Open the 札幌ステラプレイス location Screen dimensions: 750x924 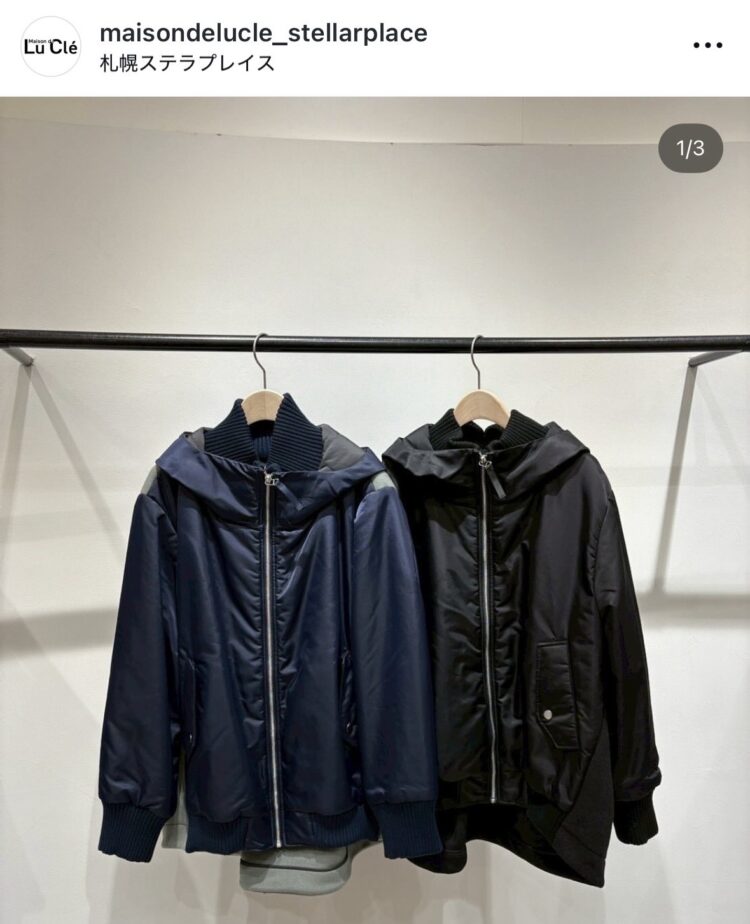(187, 63)
